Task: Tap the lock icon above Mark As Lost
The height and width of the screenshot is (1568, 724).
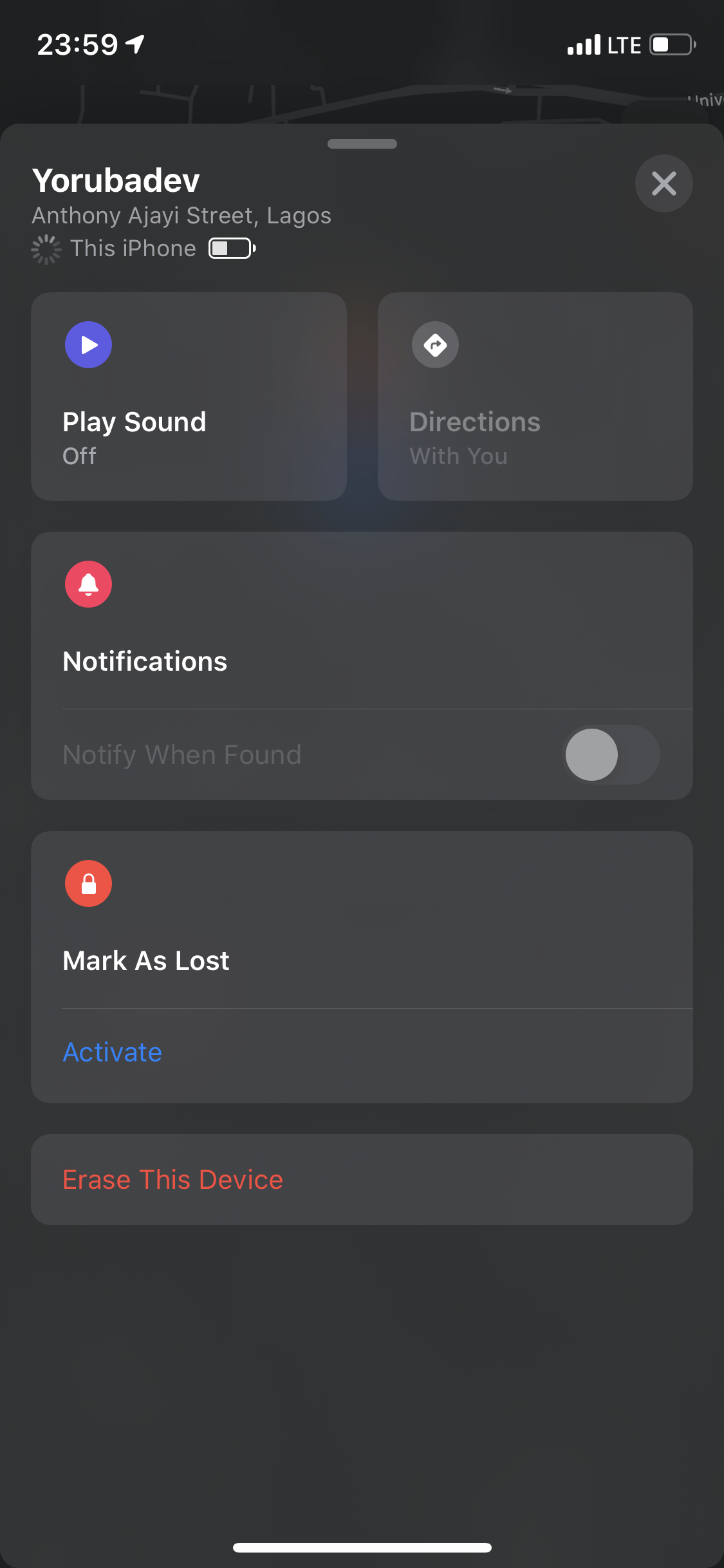Action: click(88, 883)
